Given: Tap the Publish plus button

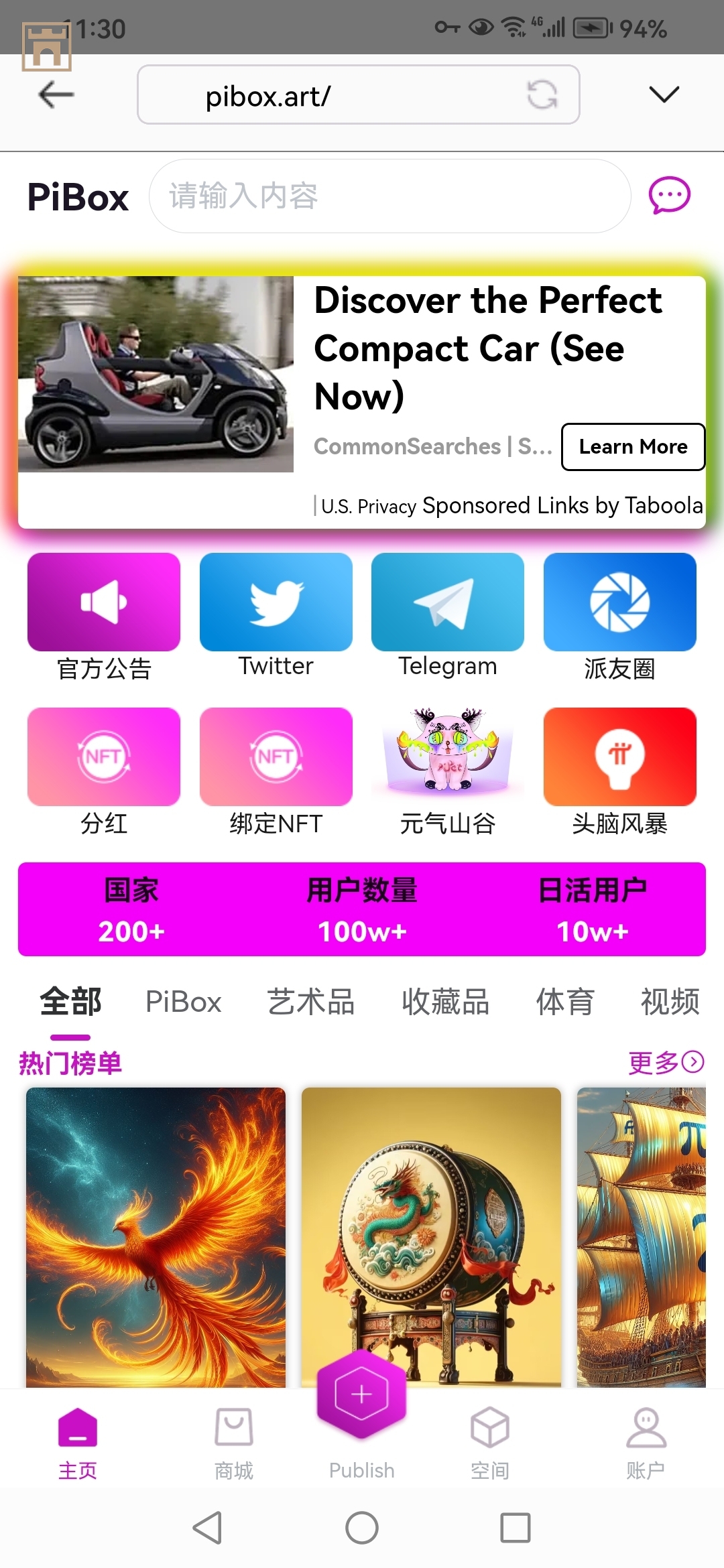Looking at the screenshot, I should pyautogui.click(x=361, y=1394).
